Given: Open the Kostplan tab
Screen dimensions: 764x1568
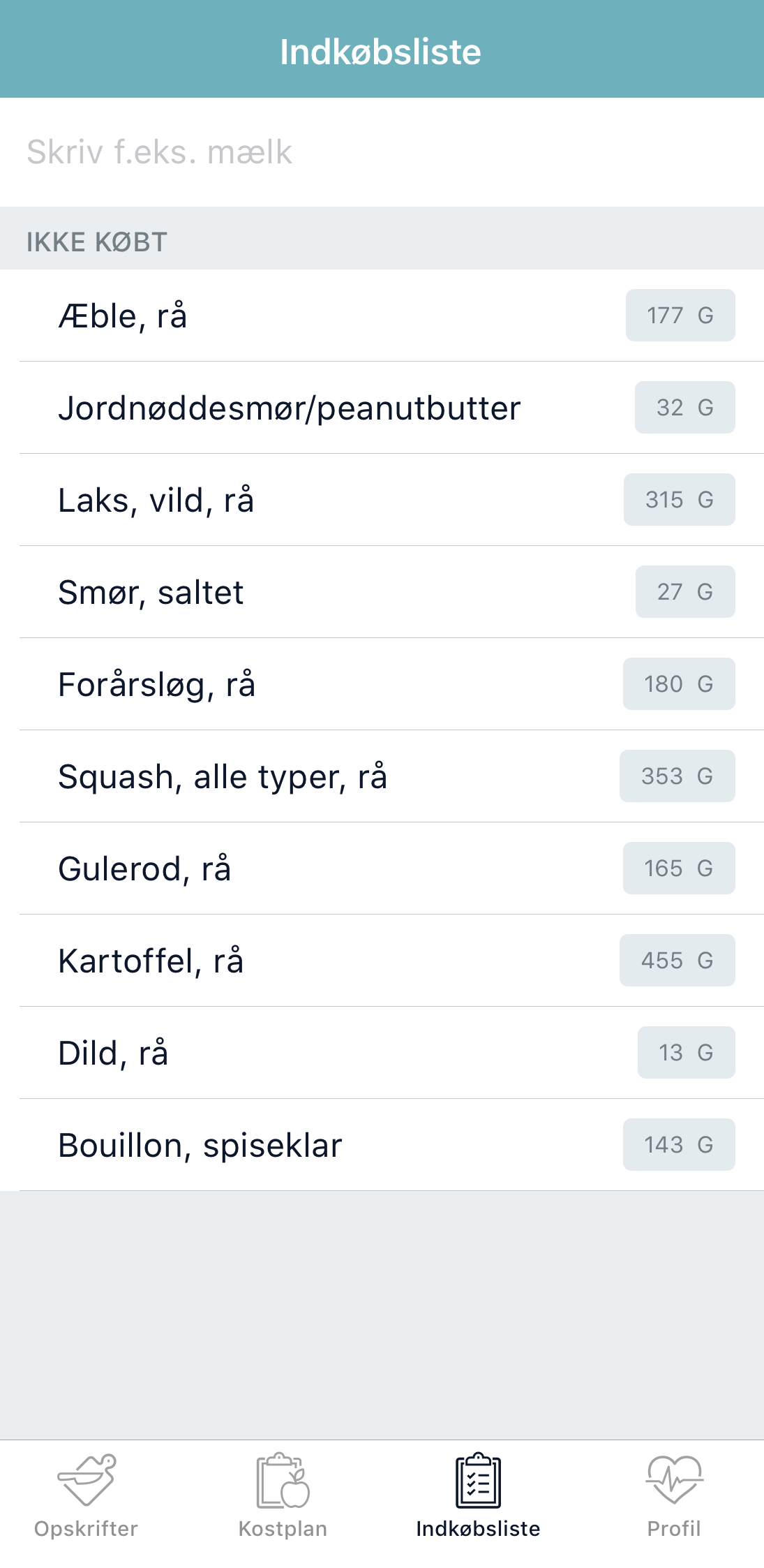Looking at the screenshot, I should 283,1495.
